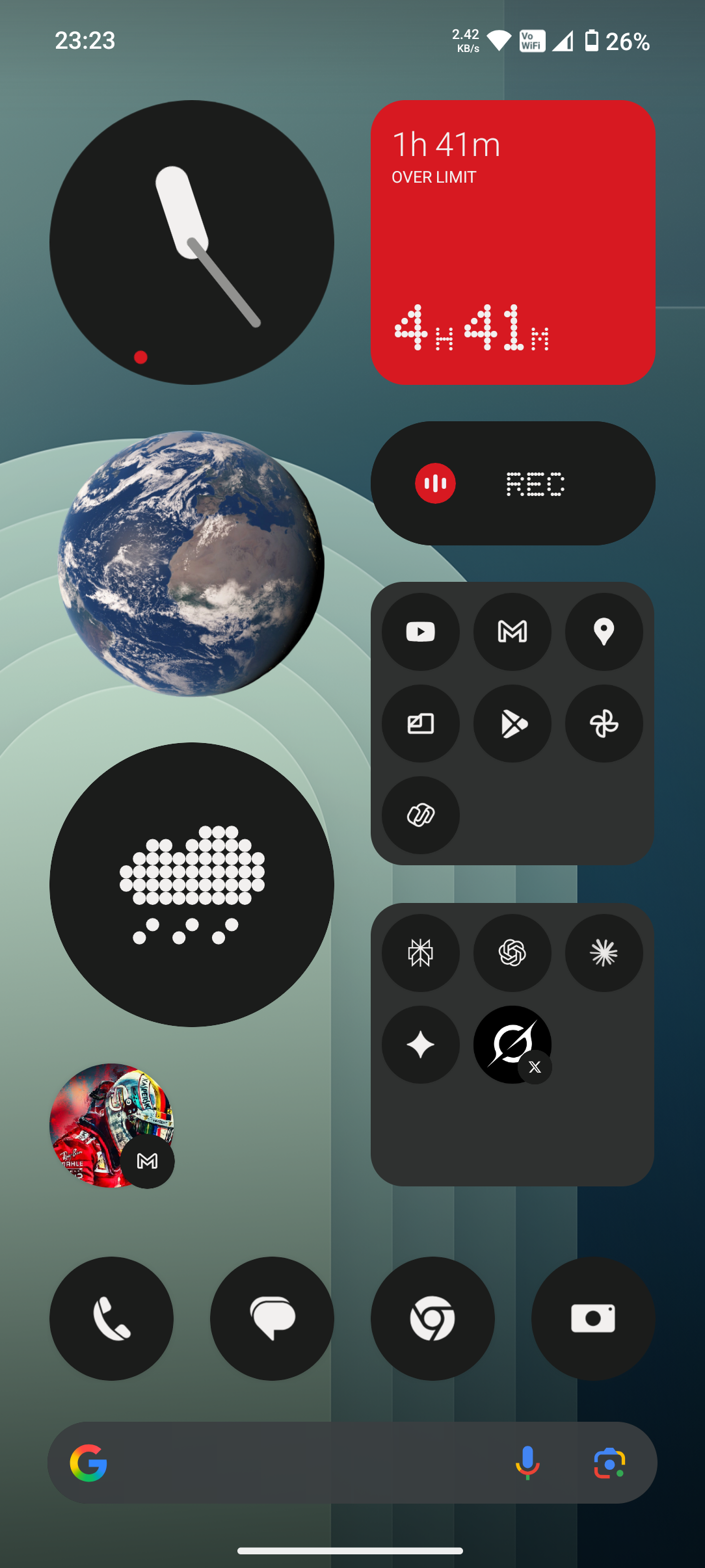This screenshot has height=1568, width=705.
Task: Launch the Google Play Store
Action: click(512, 724)
